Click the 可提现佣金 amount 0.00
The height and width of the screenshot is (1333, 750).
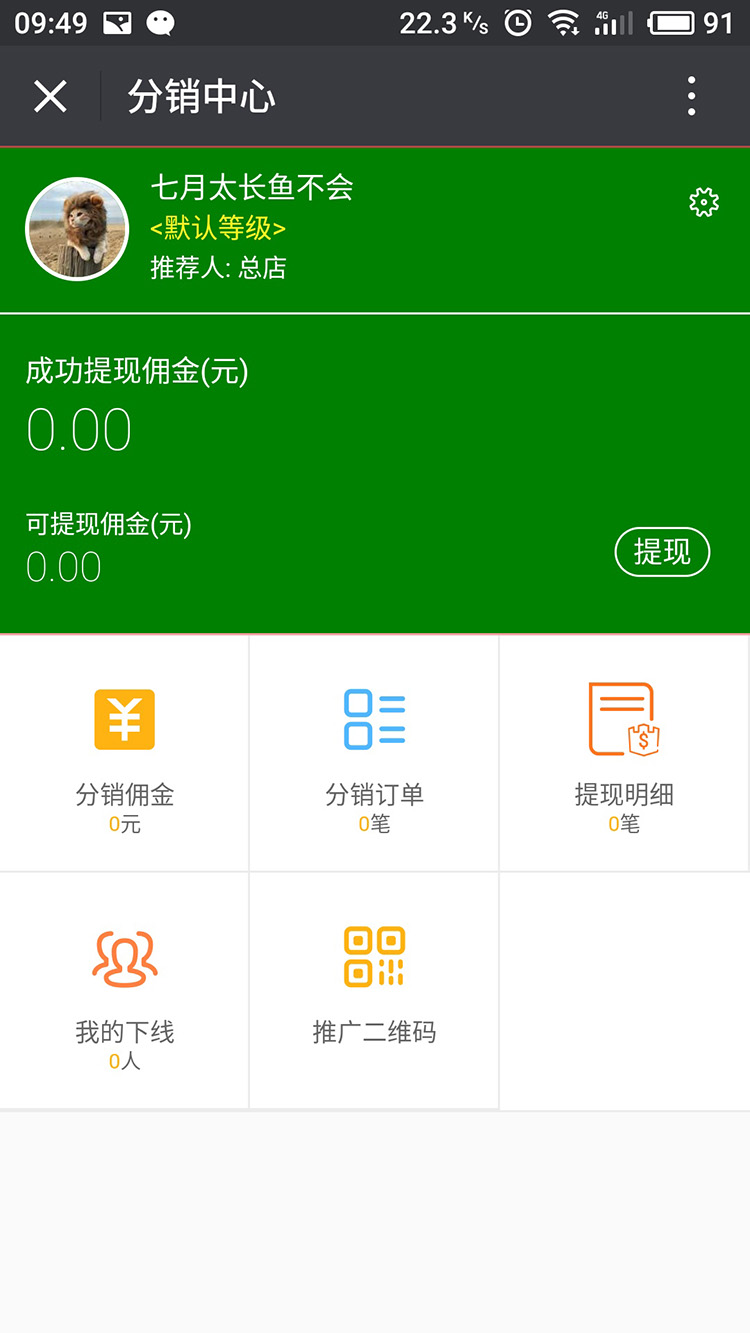63,566
